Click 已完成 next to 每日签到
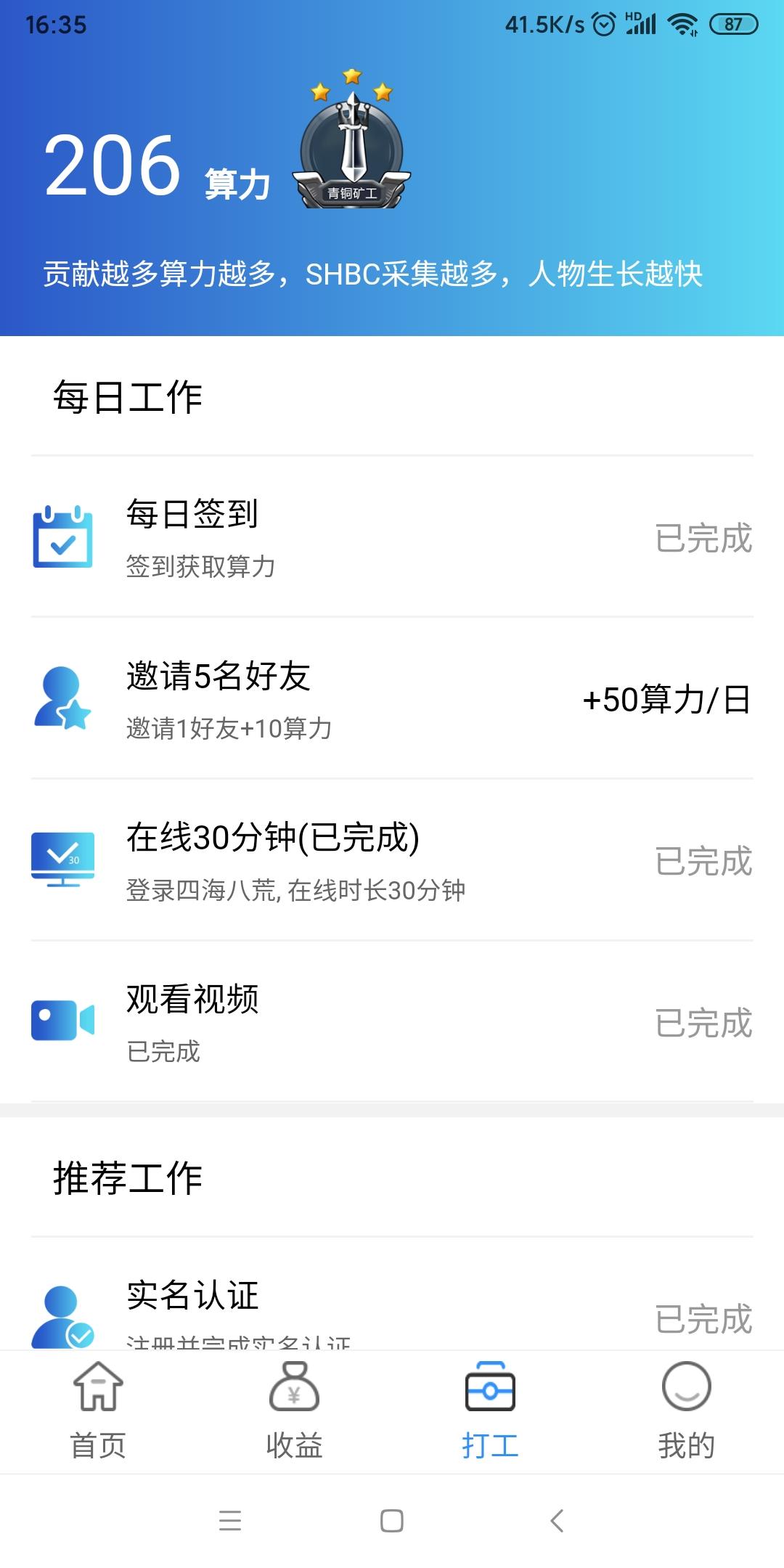The height and width of the screenshot is (1568, 784). [x=703, y=537]
